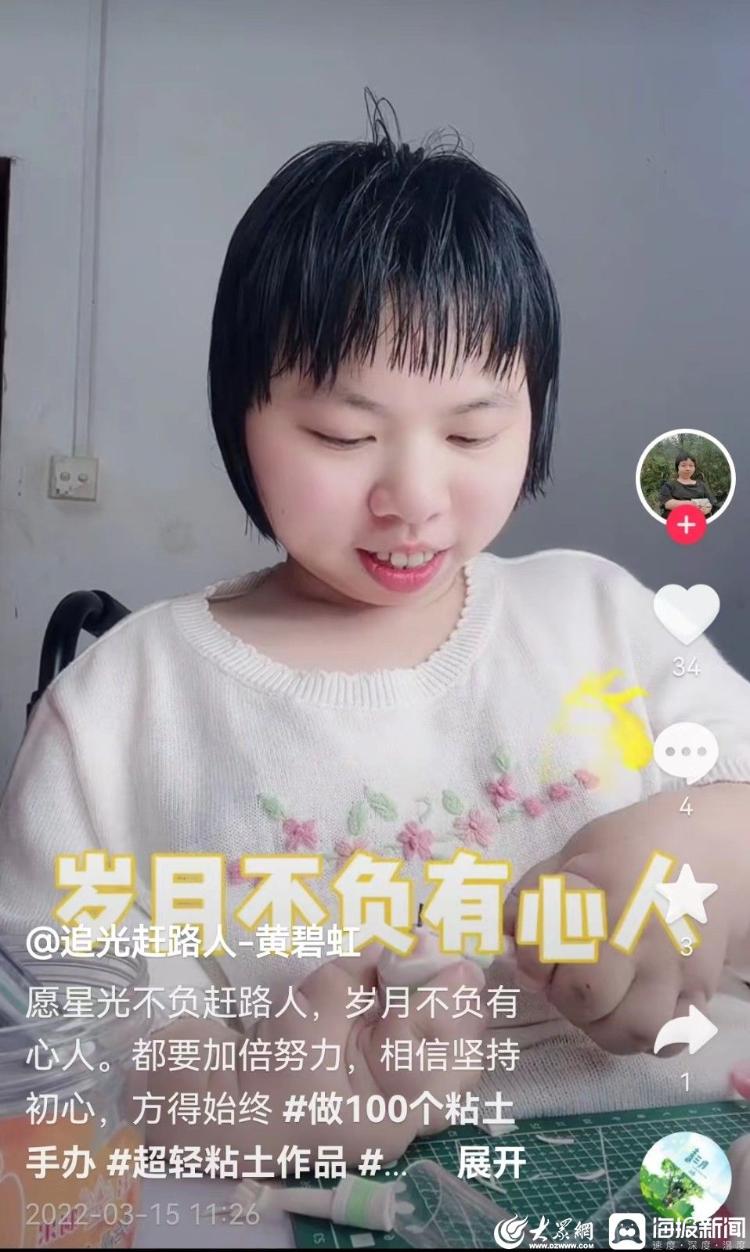This screenshot has height=1252, width=750.
Task: Share this video with the arrow icon
Action: [686, 1031]
